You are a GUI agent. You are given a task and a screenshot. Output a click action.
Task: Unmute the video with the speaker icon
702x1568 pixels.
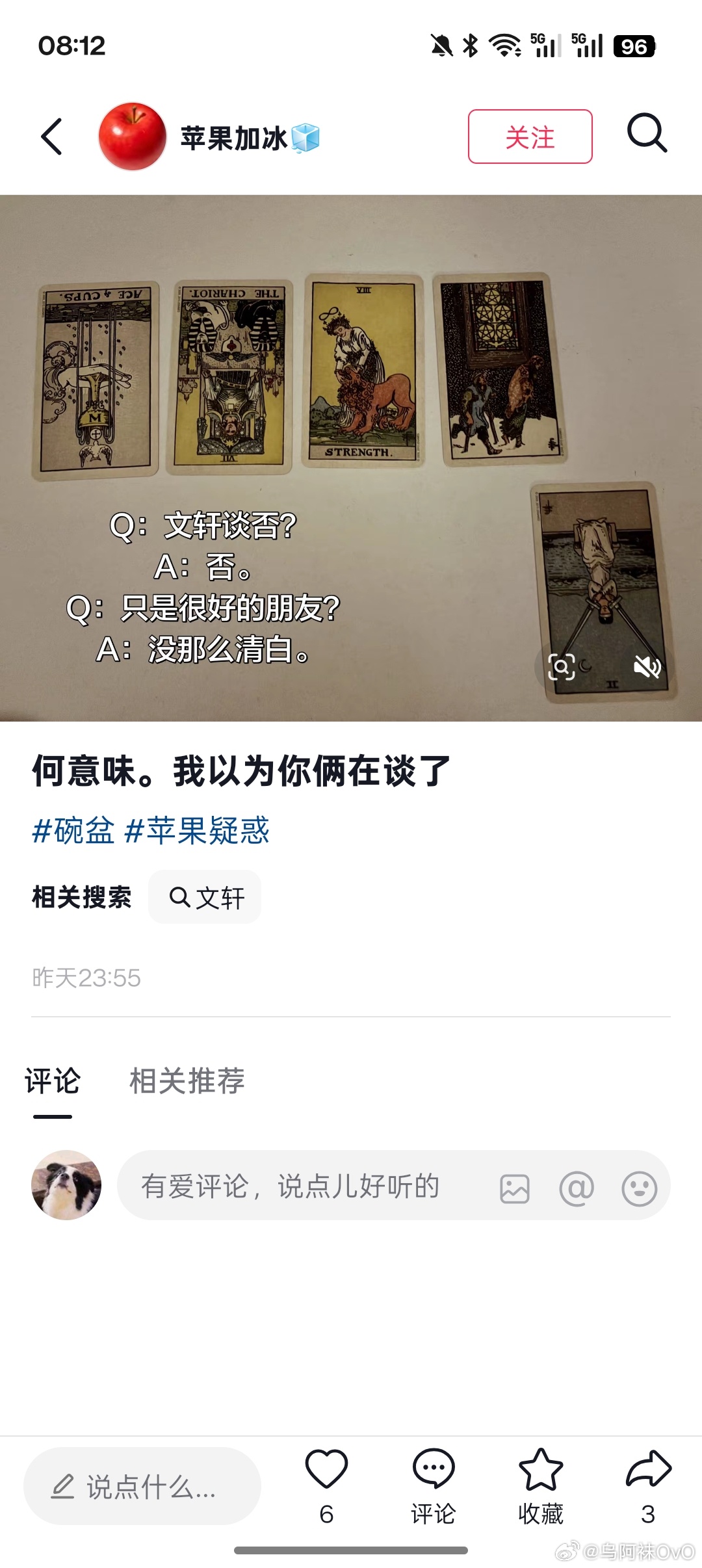click(x=648, y=667)
